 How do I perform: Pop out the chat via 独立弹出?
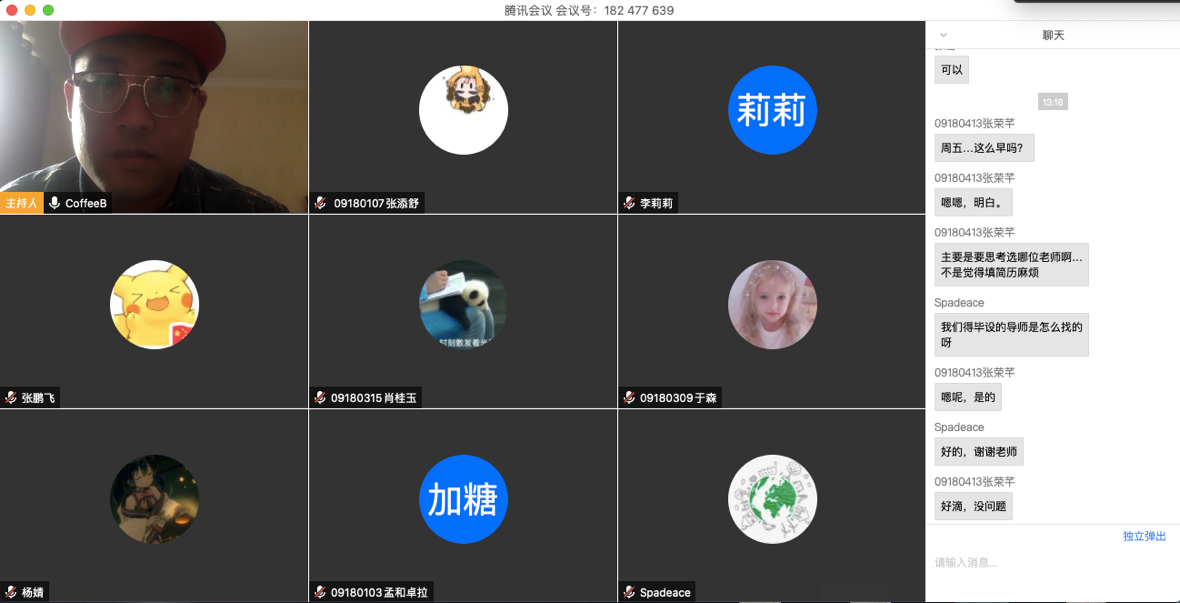click(1144, 536)
